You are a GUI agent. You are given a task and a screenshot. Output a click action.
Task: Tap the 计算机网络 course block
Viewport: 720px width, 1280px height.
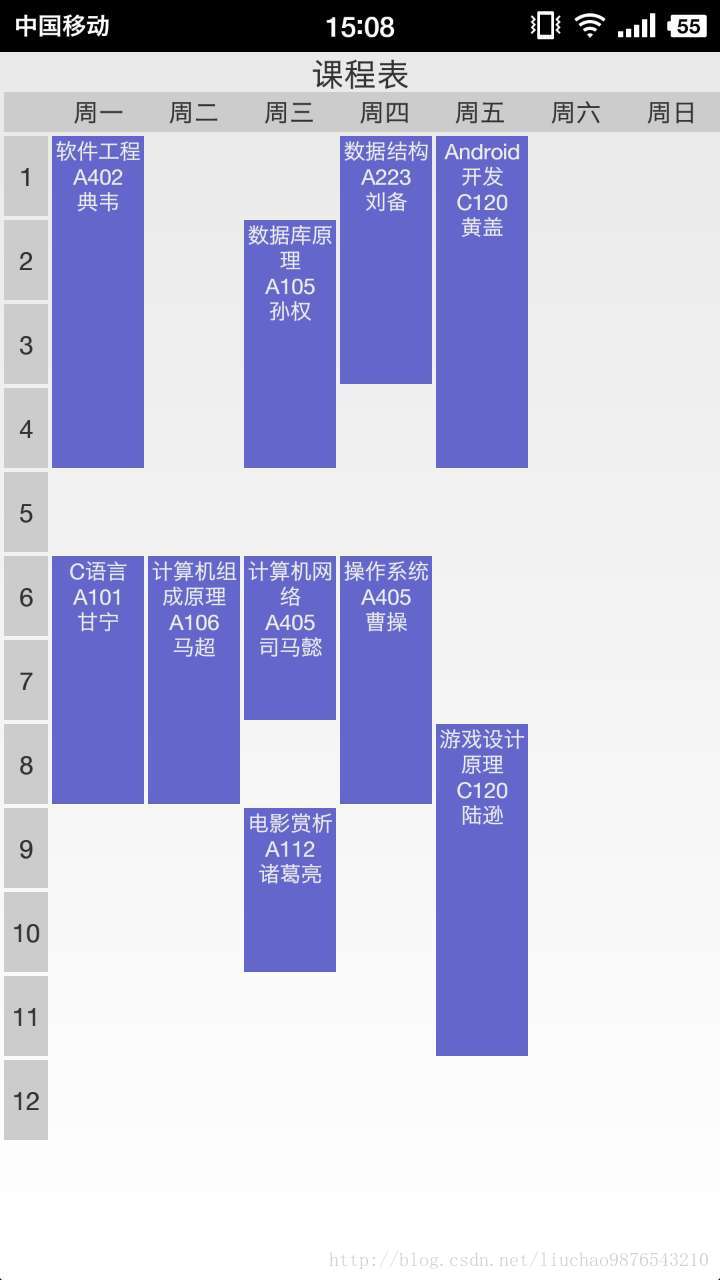pos(290,638)
